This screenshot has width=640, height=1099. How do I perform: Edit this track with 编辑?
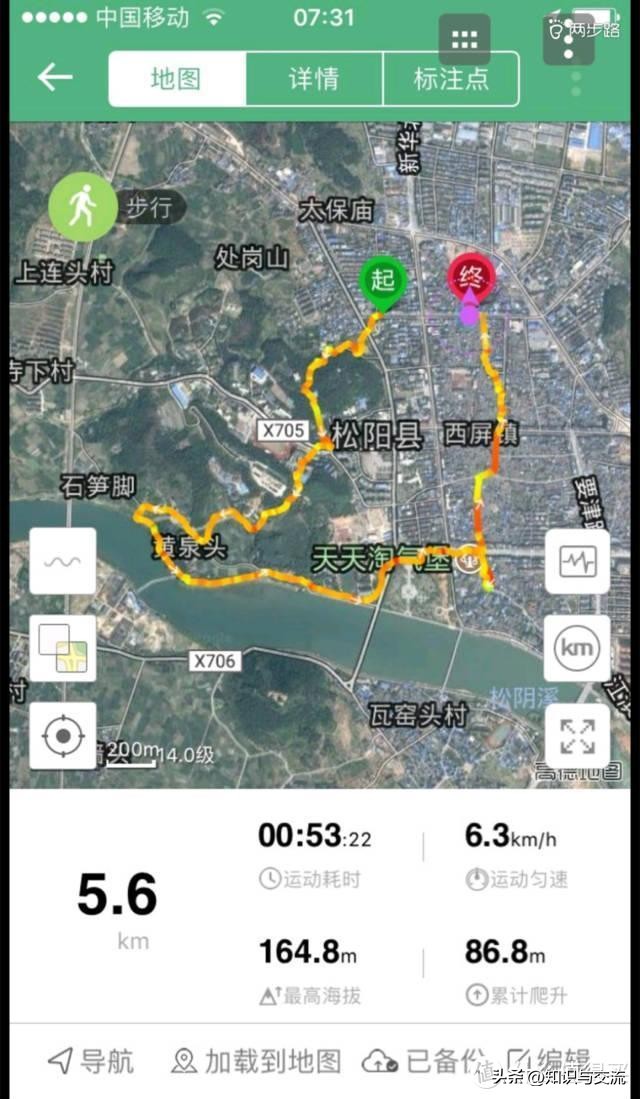(548, 1061)
